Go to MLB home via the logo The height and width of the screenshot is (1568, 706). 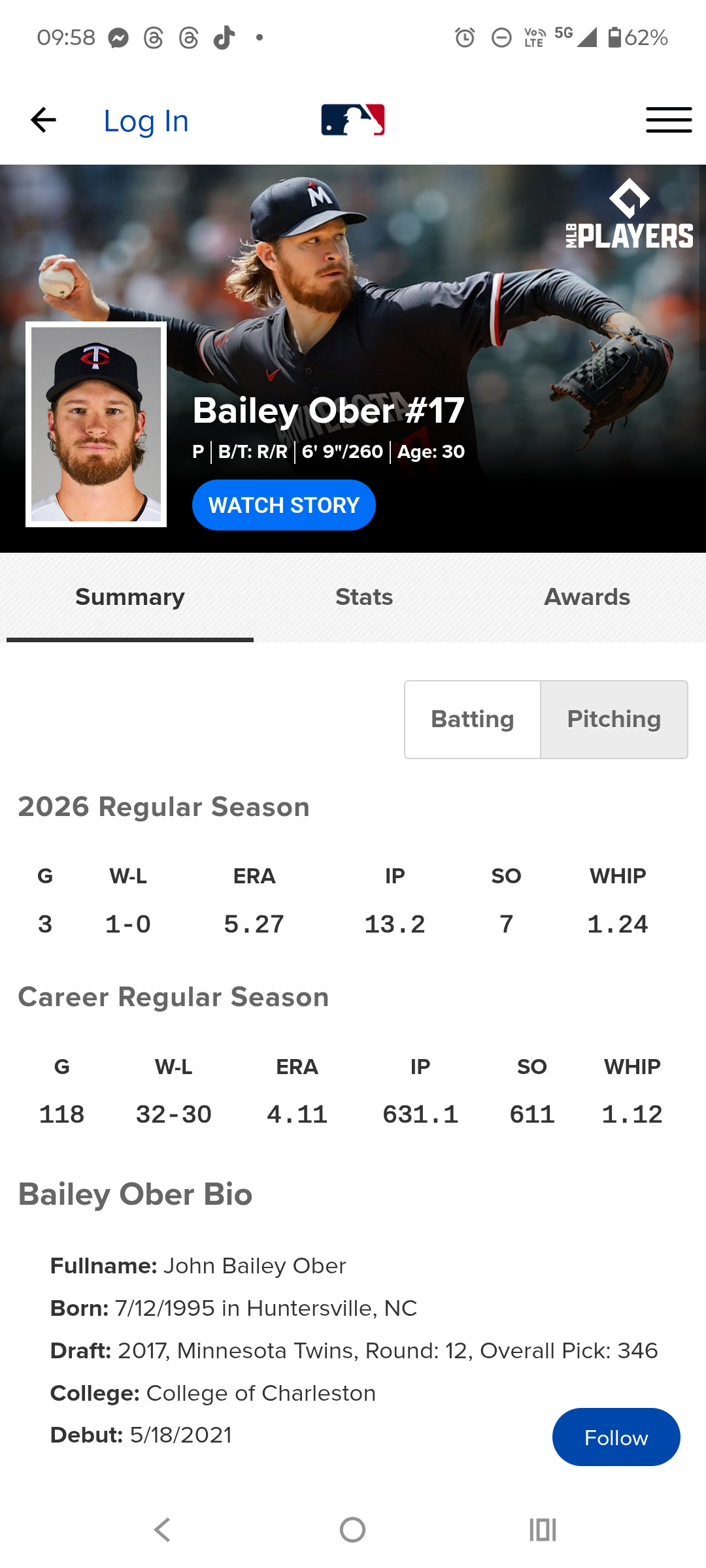coord(353,120)
